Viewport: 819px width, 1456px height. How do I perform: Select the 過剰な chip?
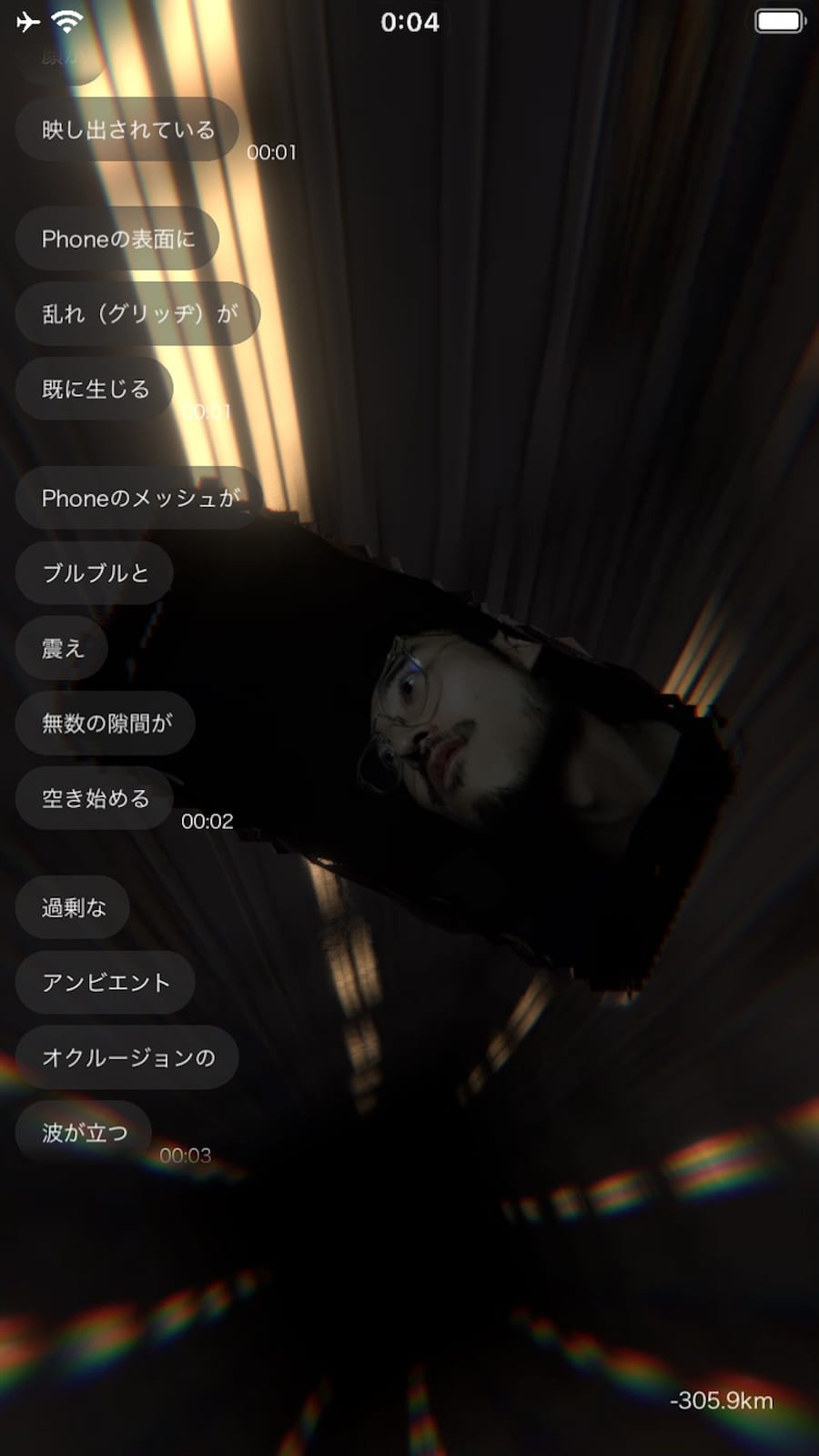pos(73,907)
